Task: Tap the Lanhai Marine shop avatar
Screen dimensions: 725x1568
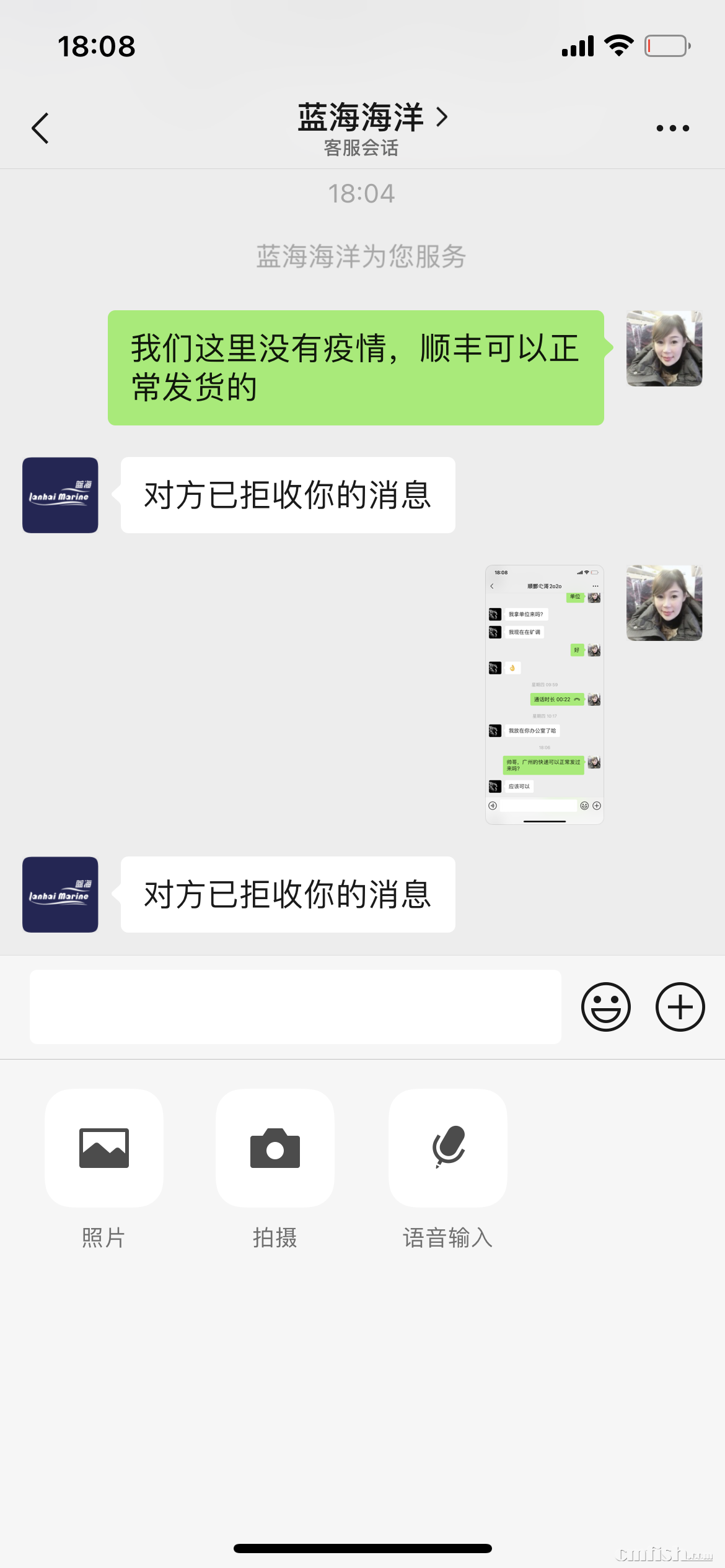Action: 60,495
